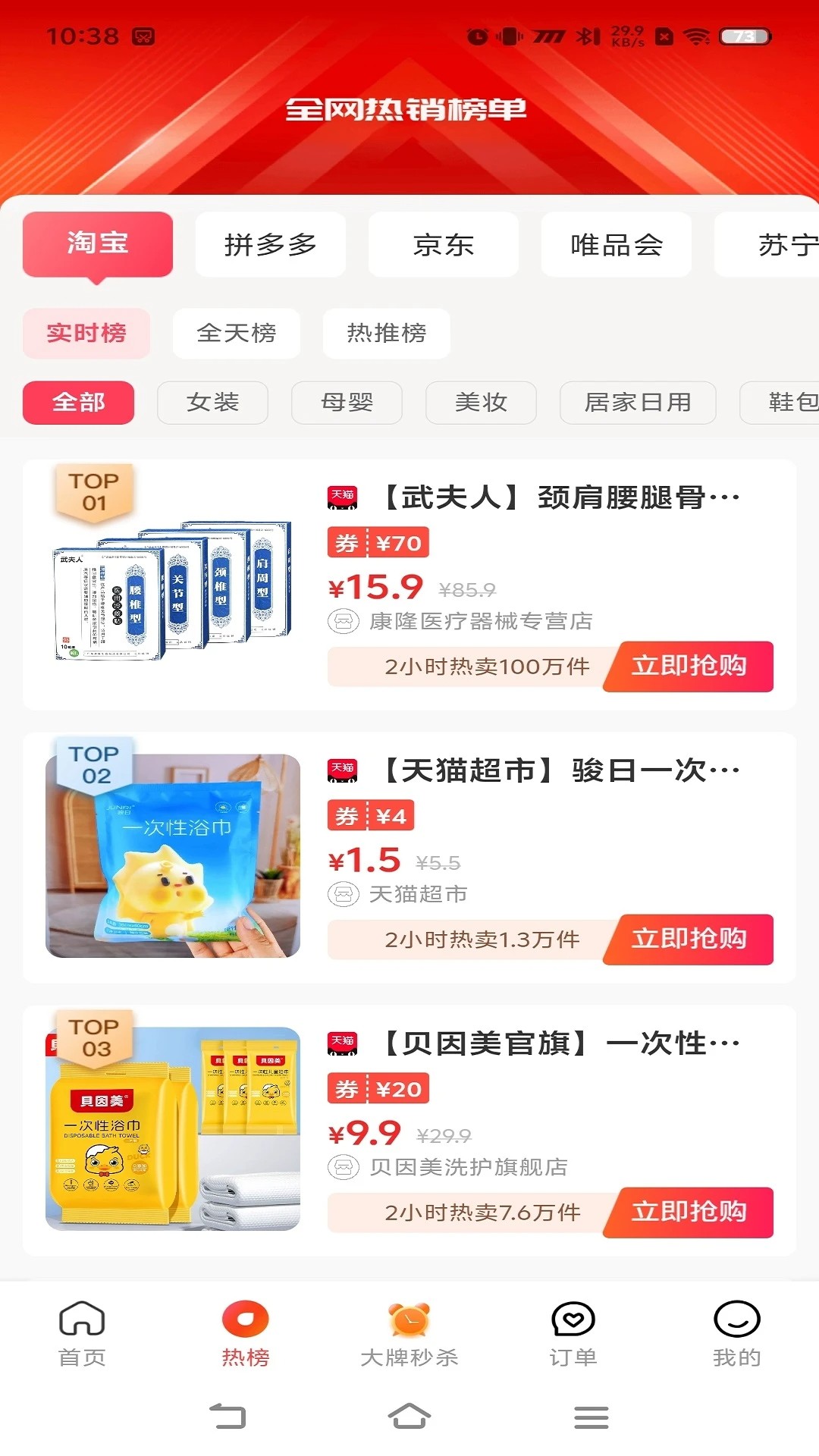Open the TOP 02 disposable bath towel thumbnail
Image resolution: width=819 pixels, height=1456 pixels.
173,857
